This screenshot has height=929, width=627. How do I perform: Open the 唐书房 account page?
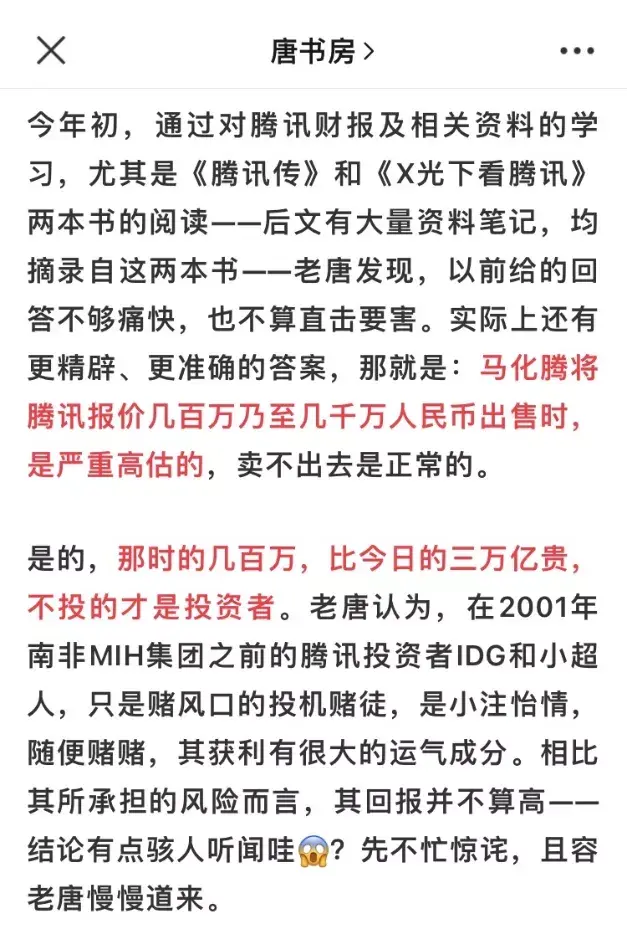click(x=321, y=51)
